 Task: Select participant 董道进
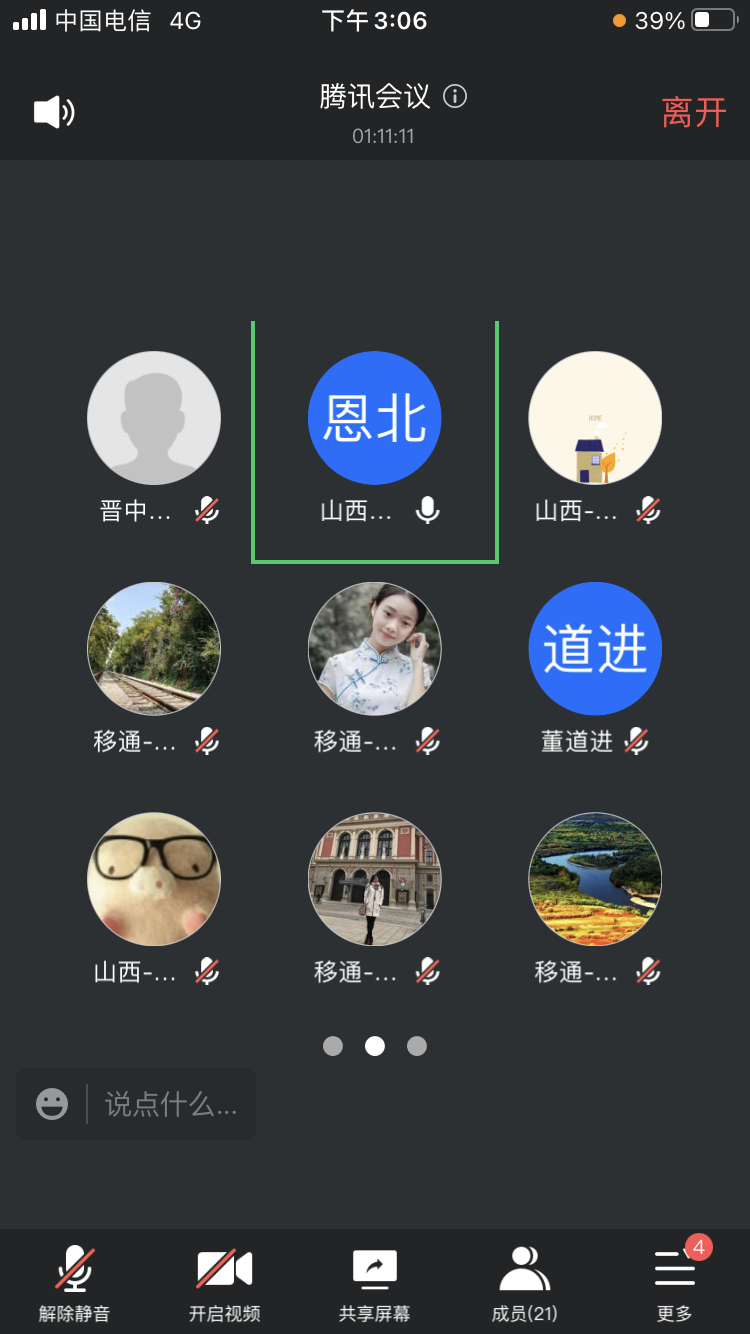595,648
